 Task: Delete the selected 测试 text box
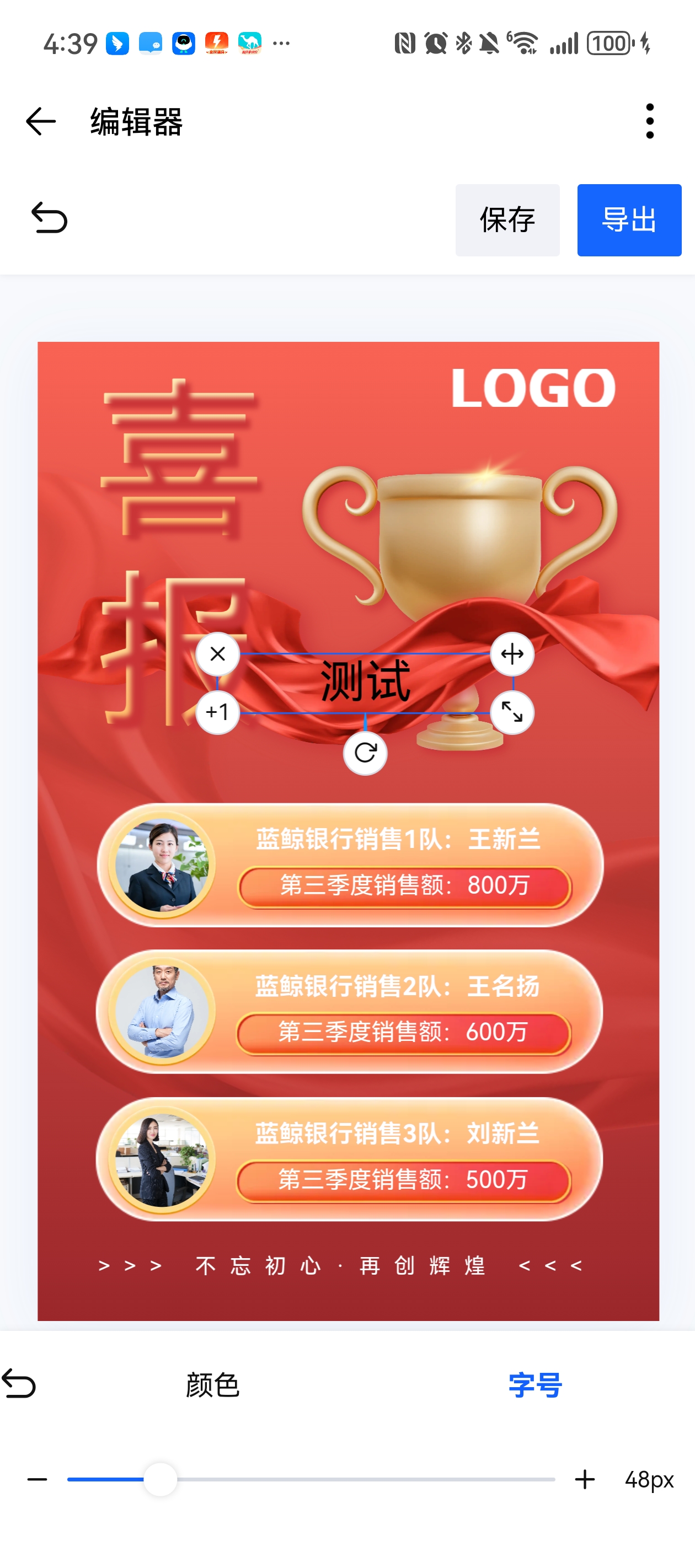coord(217,654)
